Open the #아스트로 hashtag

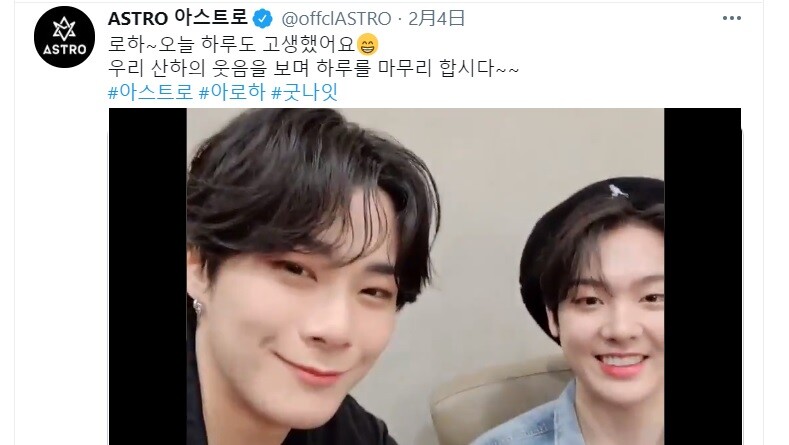(x=150, y=92)
